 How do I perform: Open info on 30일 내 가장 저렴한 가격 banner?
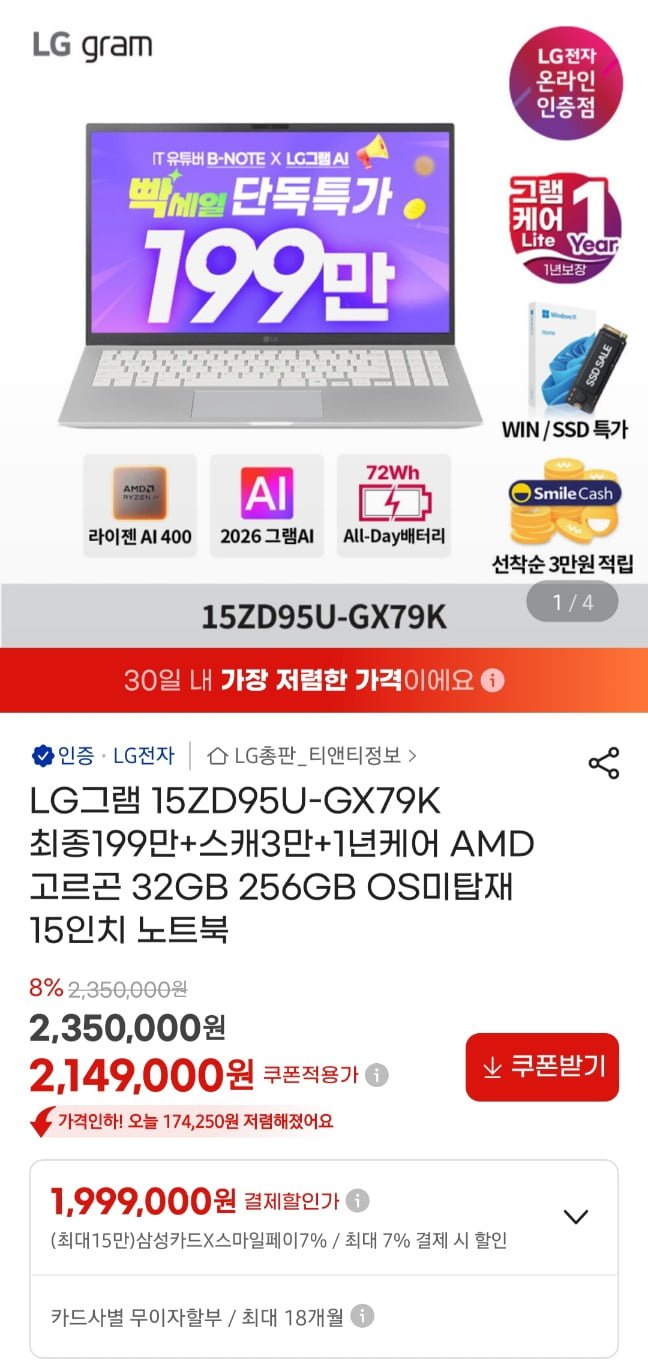[x=492, y=681]
